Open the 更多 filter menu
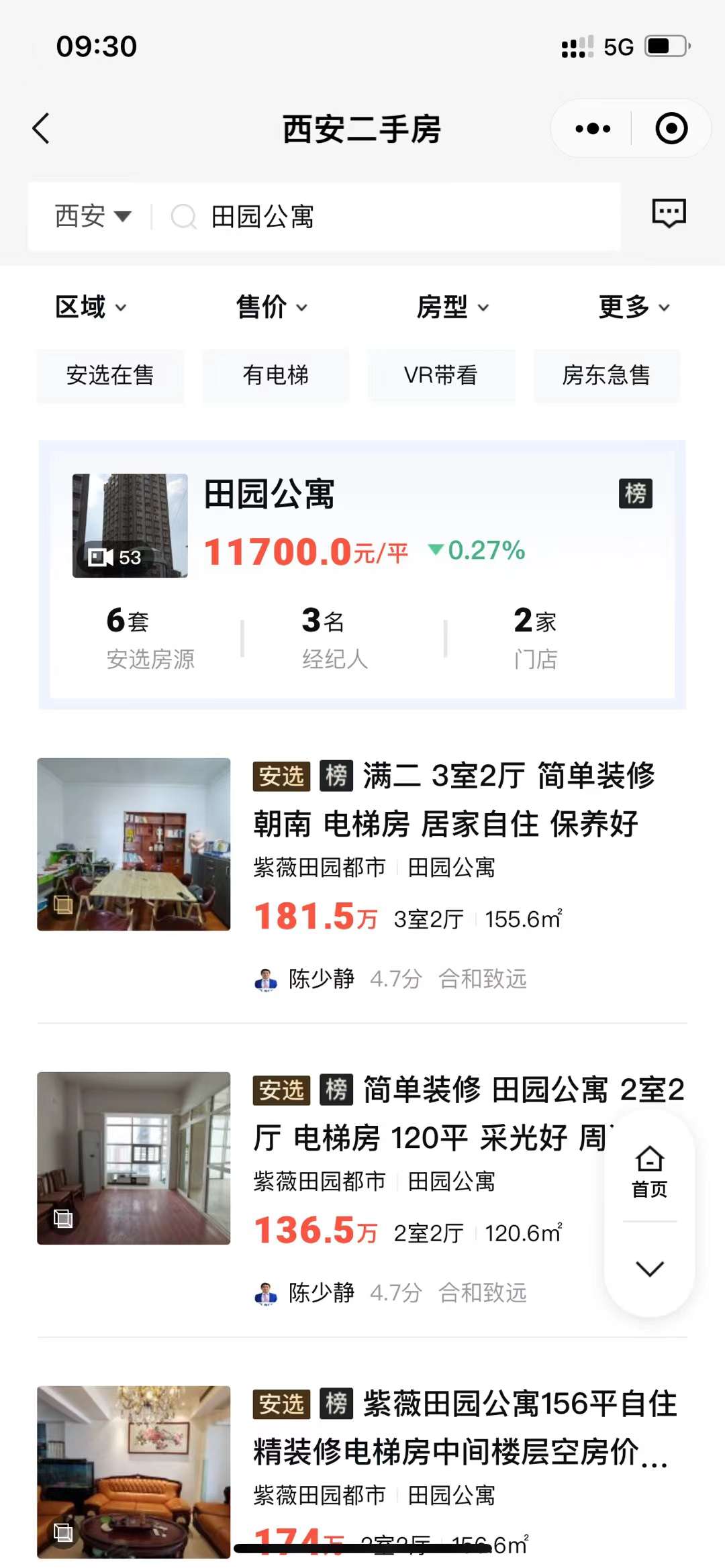 pos(634,307)
